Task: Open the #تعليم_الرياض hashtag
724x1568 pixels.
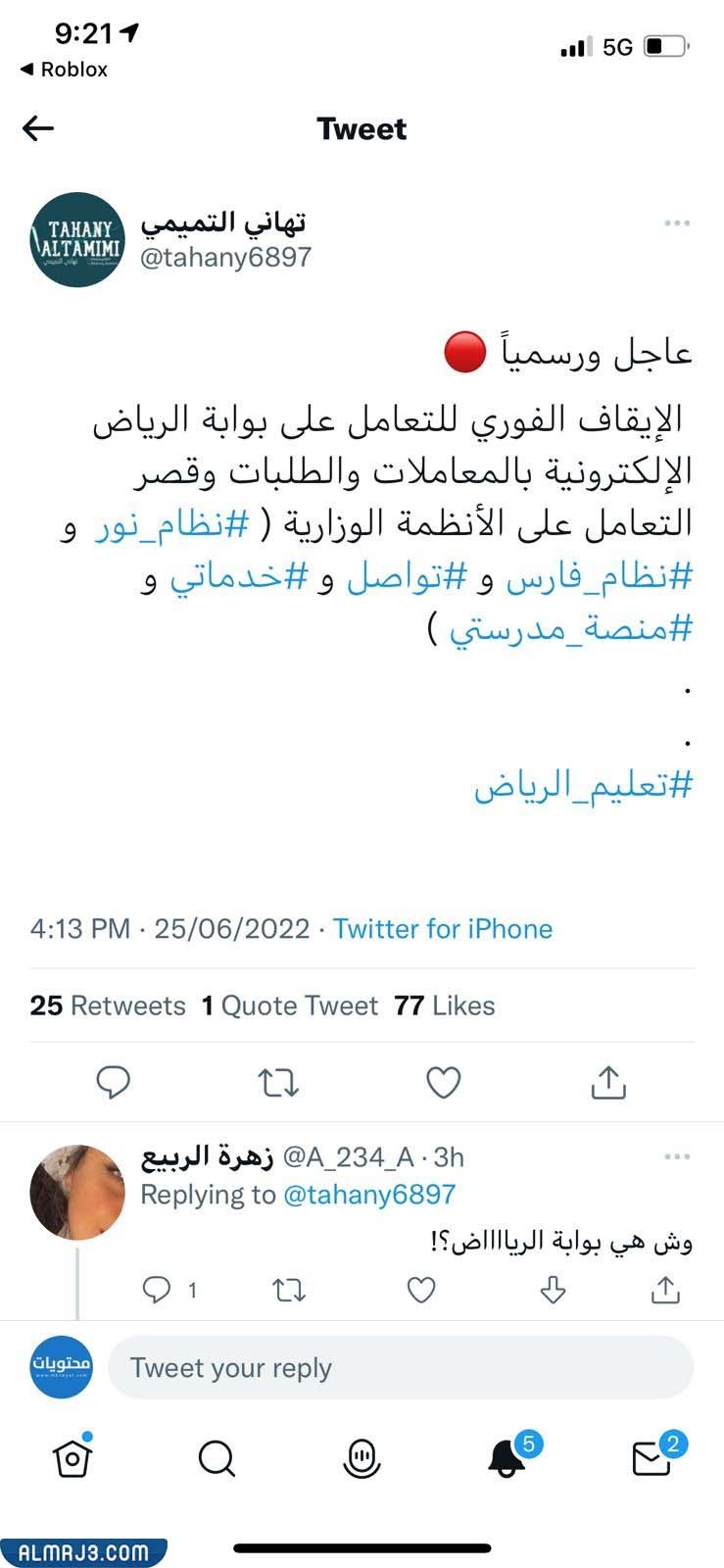Action: (584, 785)
